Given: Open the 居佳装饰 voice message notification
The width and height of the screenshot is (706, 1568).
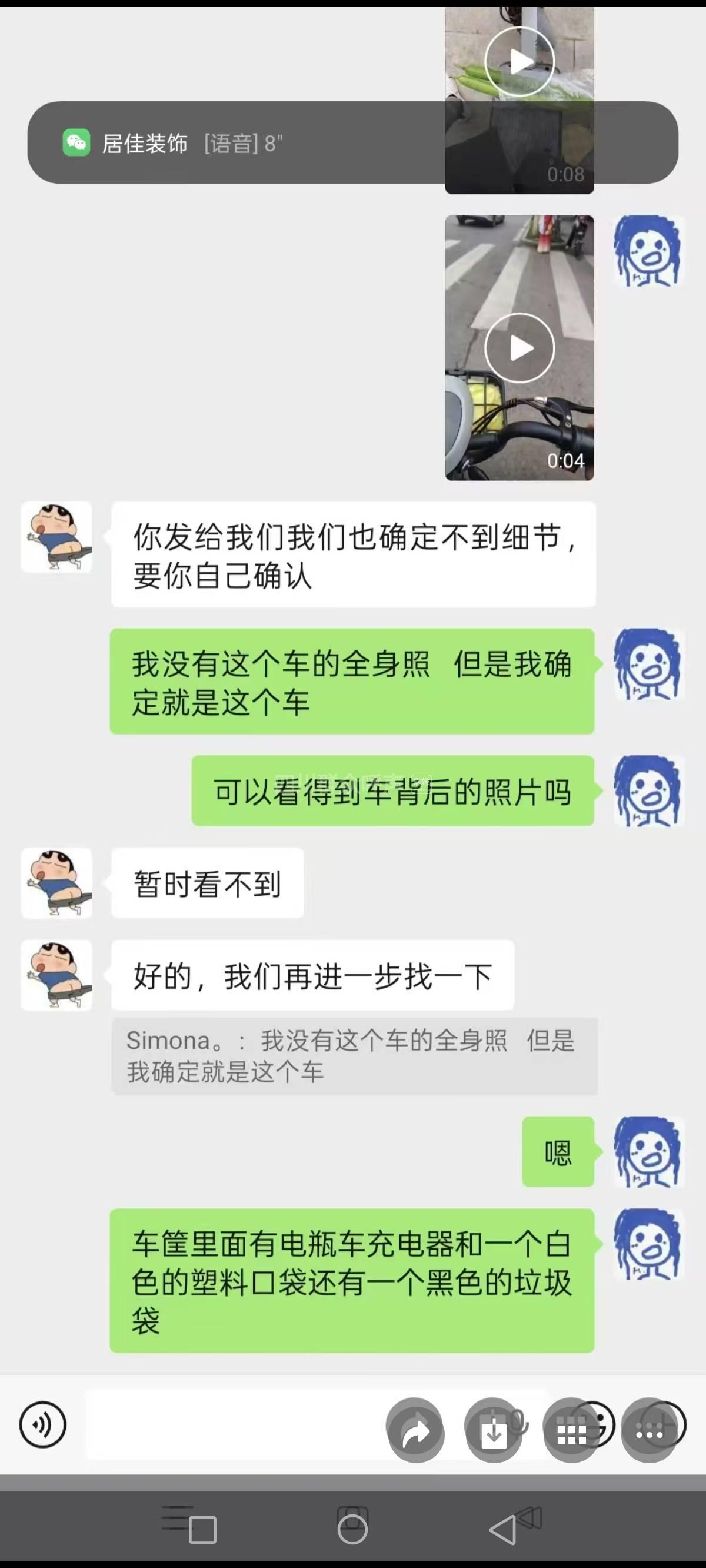Looking at the screenshot, I should tap(244, 143).
